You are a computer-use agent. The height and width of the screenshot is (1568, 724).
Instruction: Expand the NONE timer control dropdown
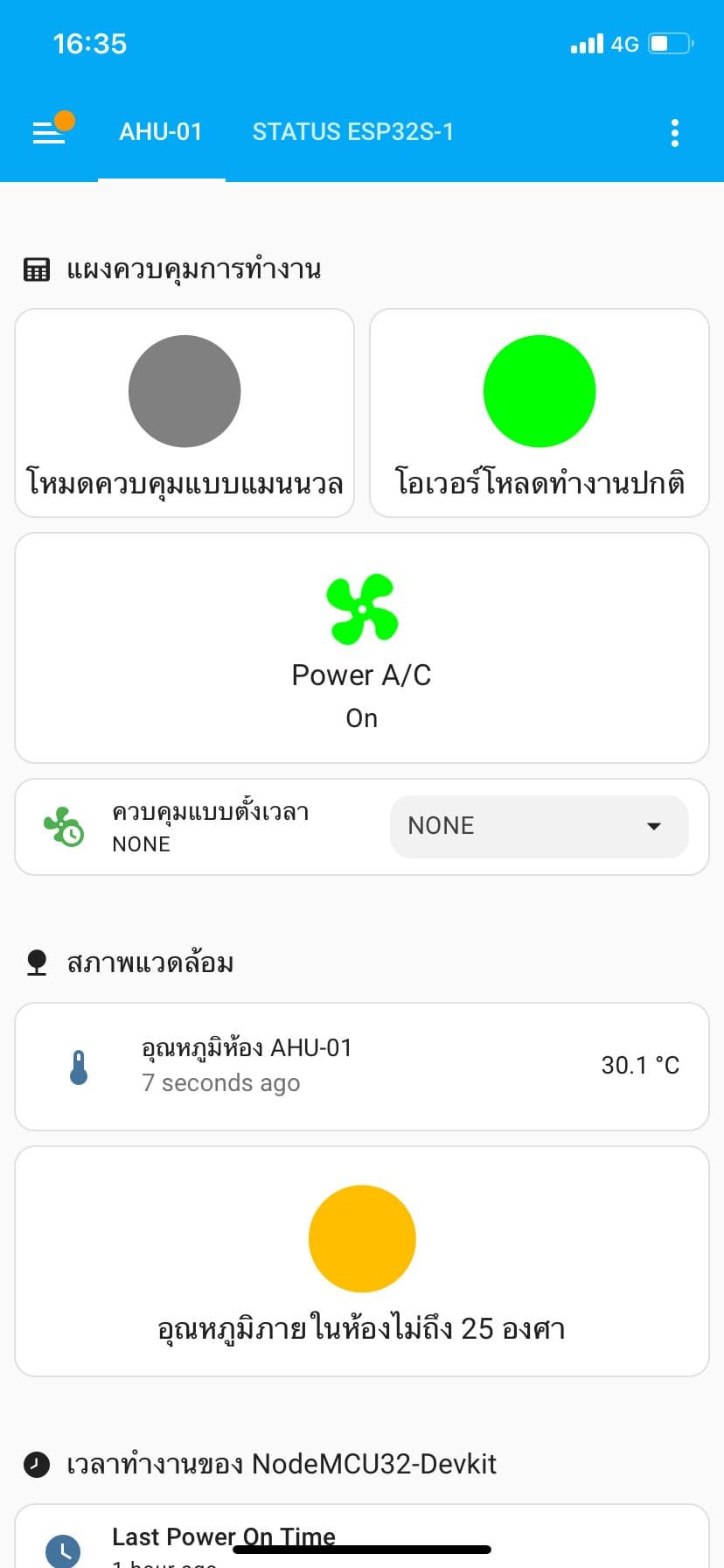pyautogui.click(x=539, y=826)
